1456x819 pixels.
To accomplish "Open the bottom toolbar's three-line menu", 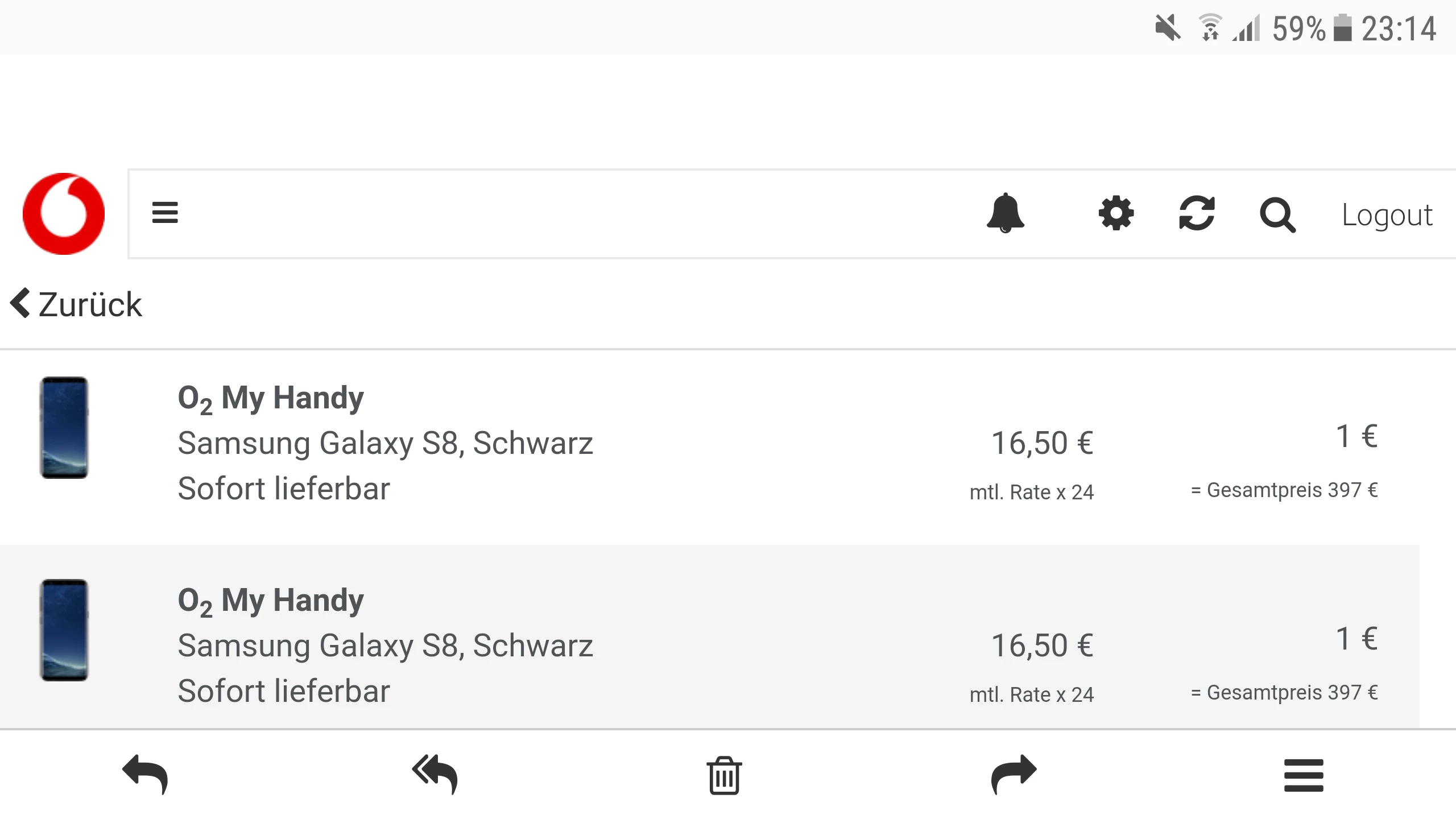I will pyautogui.click(x=1304, y=775).
